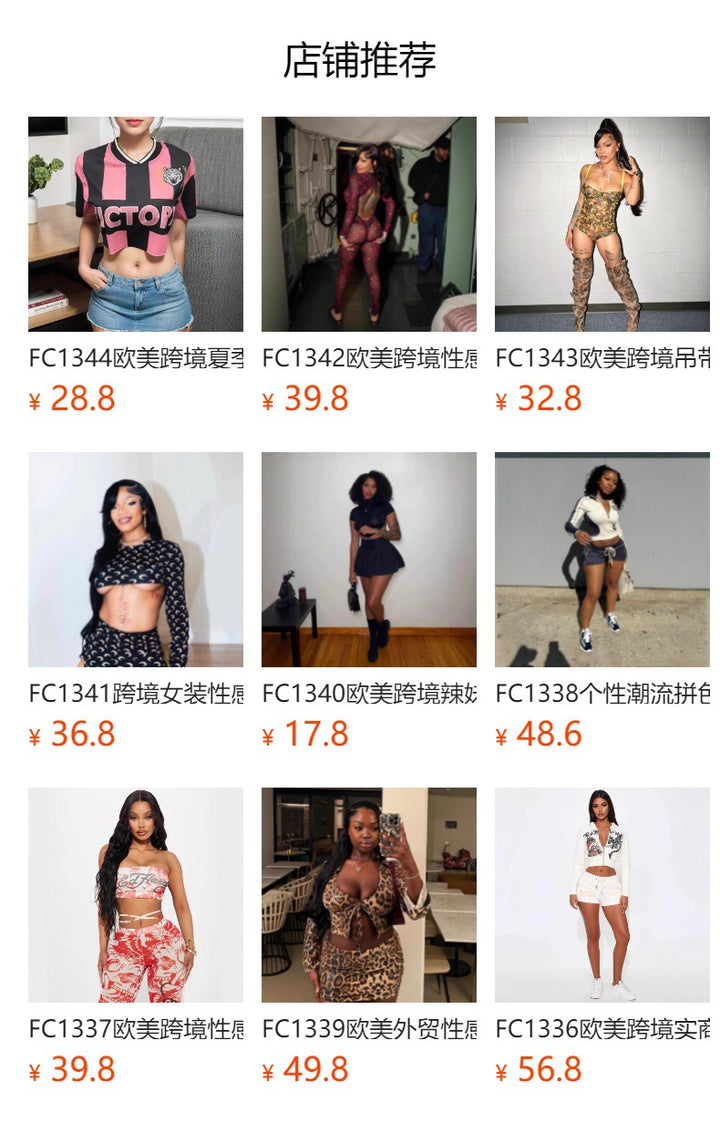Tap the FC1340 product for ¥17.8
The height and width of the screenshot is (1123, 720).
pyautogui.click(x=369, y=559)
